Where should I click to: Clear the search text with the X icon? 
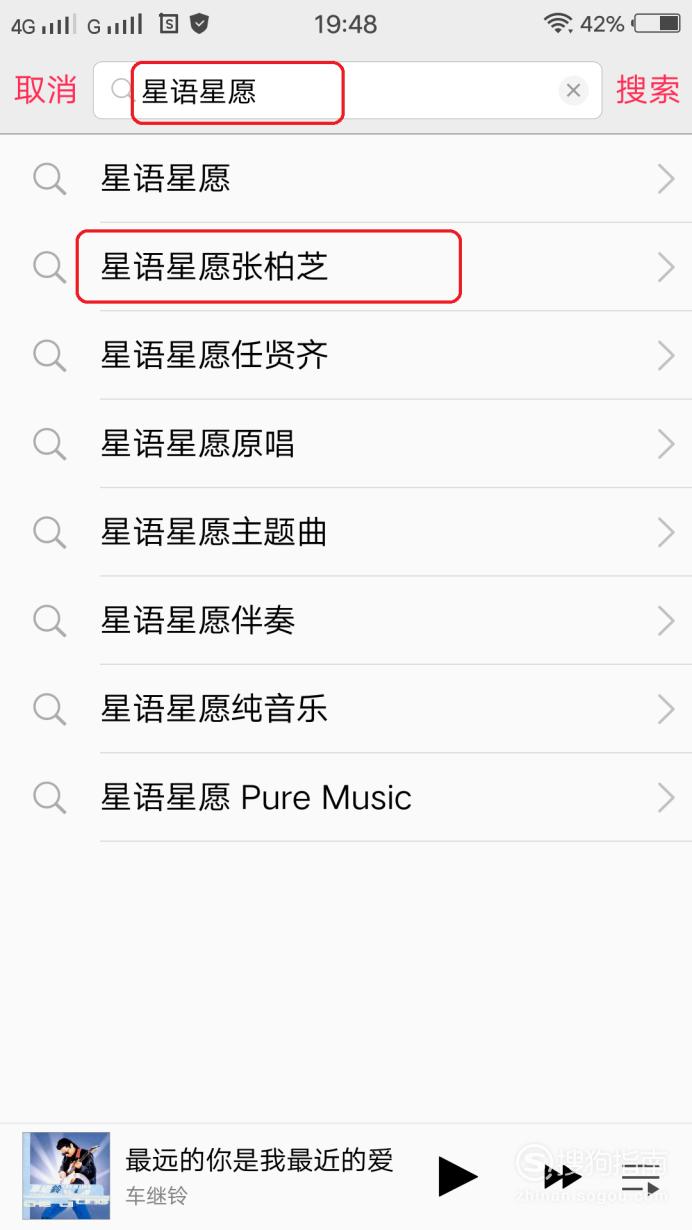(x=573, y=91)
